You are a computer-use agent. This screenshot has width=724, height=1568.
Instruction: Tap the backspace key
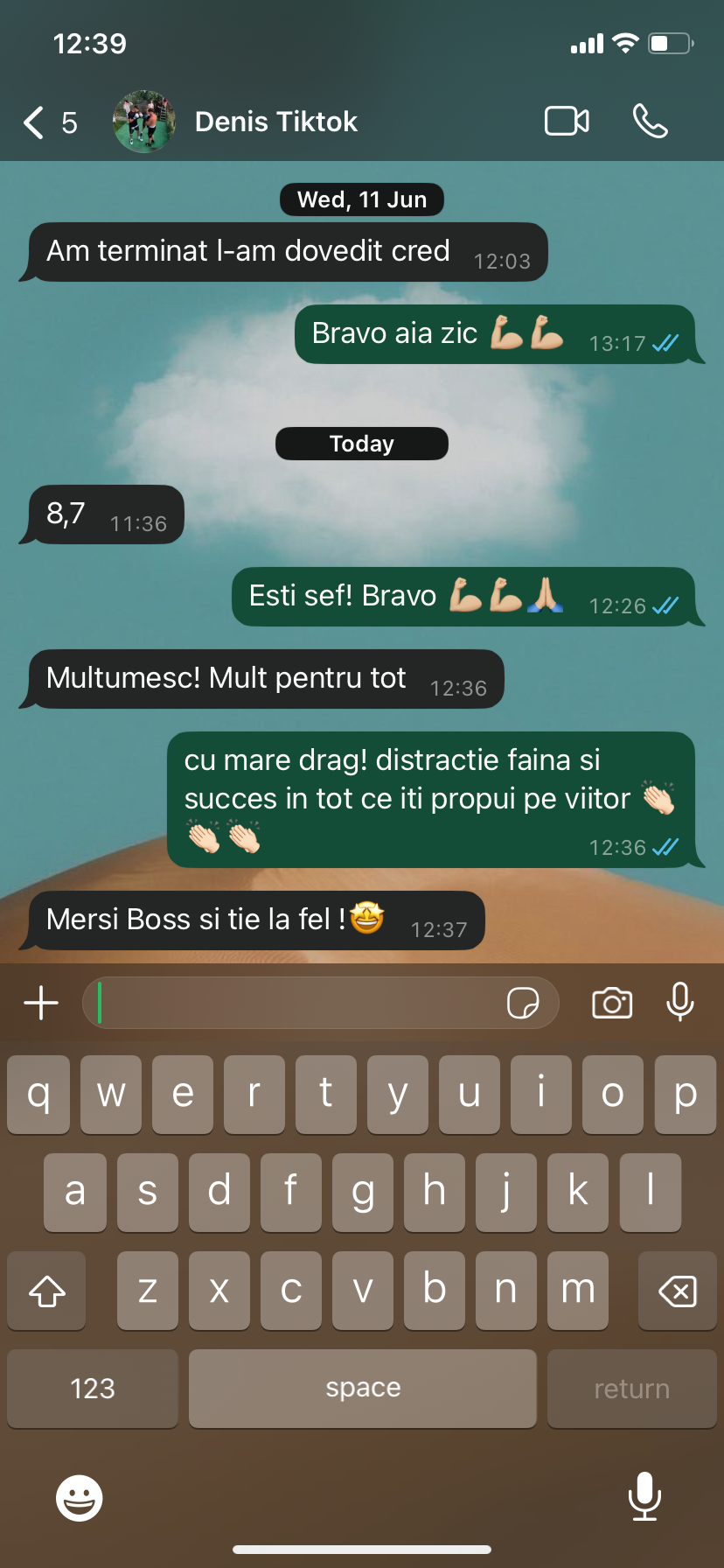pyautogui.click(x=677, y=1291)
